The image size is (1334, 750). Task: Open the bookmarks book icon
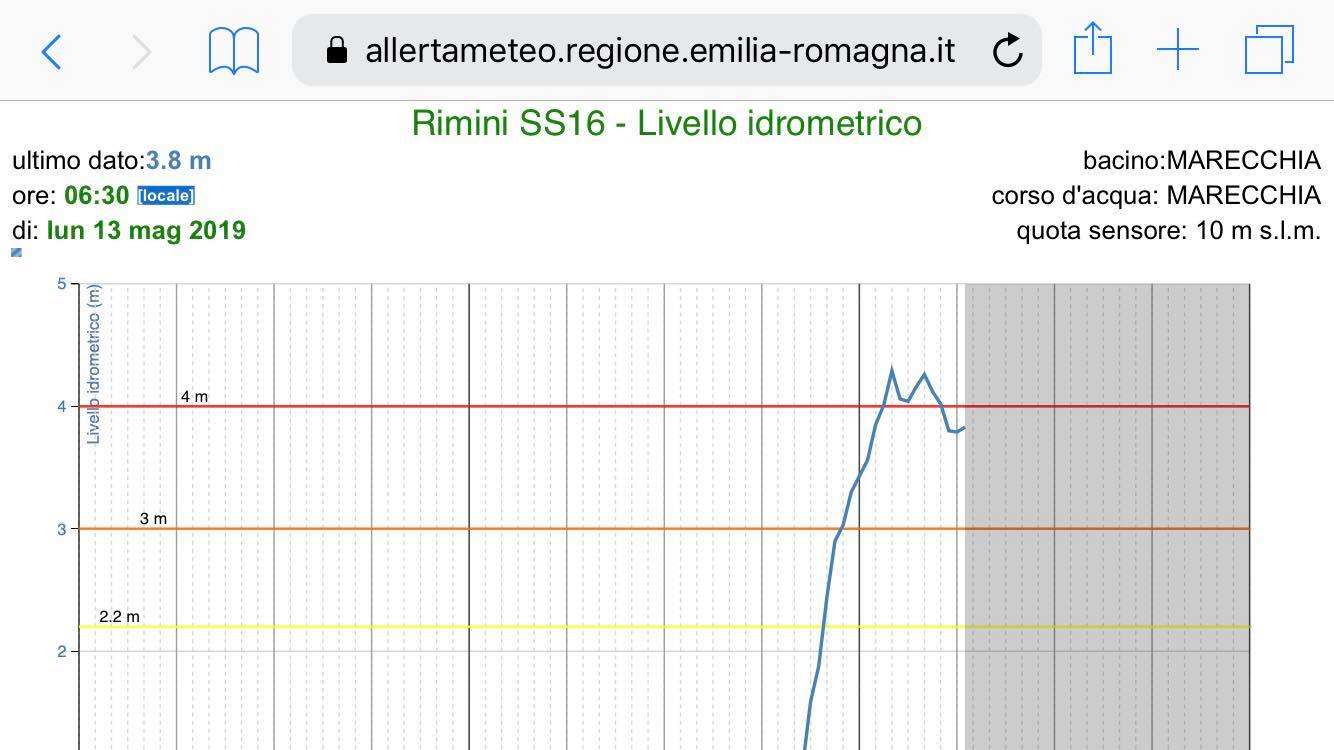pos(234,50)
